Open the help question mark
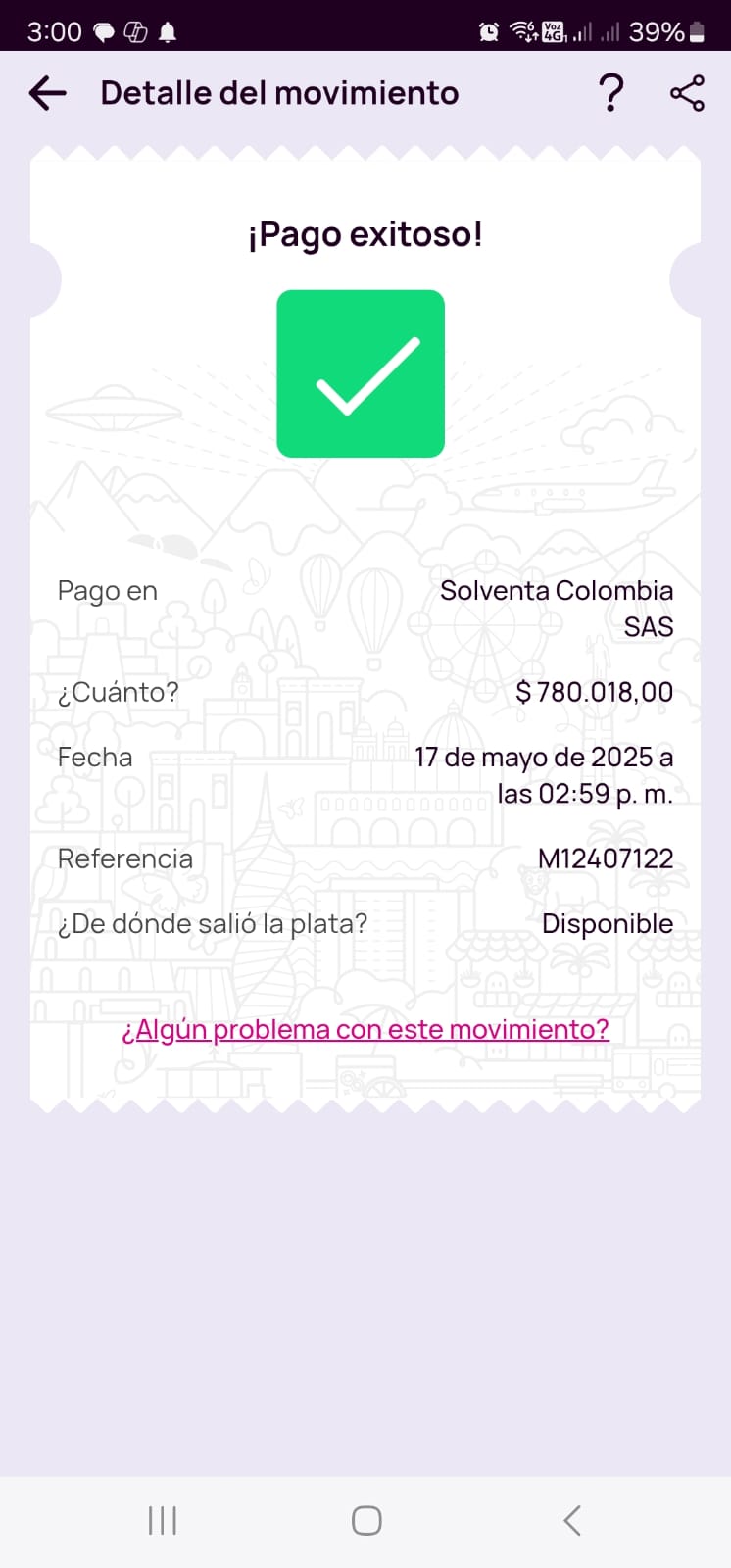731x1568 pixels. point(610,94)
